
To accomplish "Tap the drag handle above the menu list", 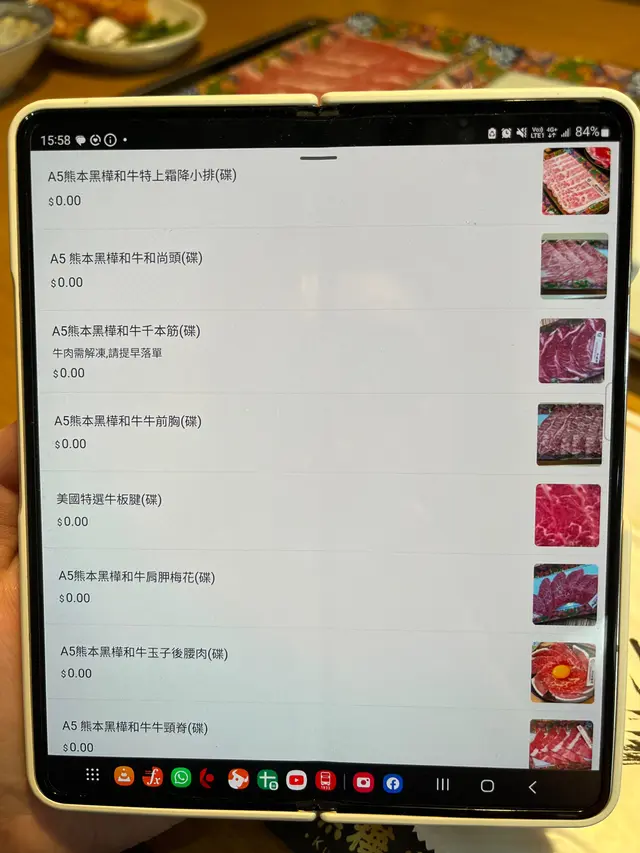I will tap(319, 157).
